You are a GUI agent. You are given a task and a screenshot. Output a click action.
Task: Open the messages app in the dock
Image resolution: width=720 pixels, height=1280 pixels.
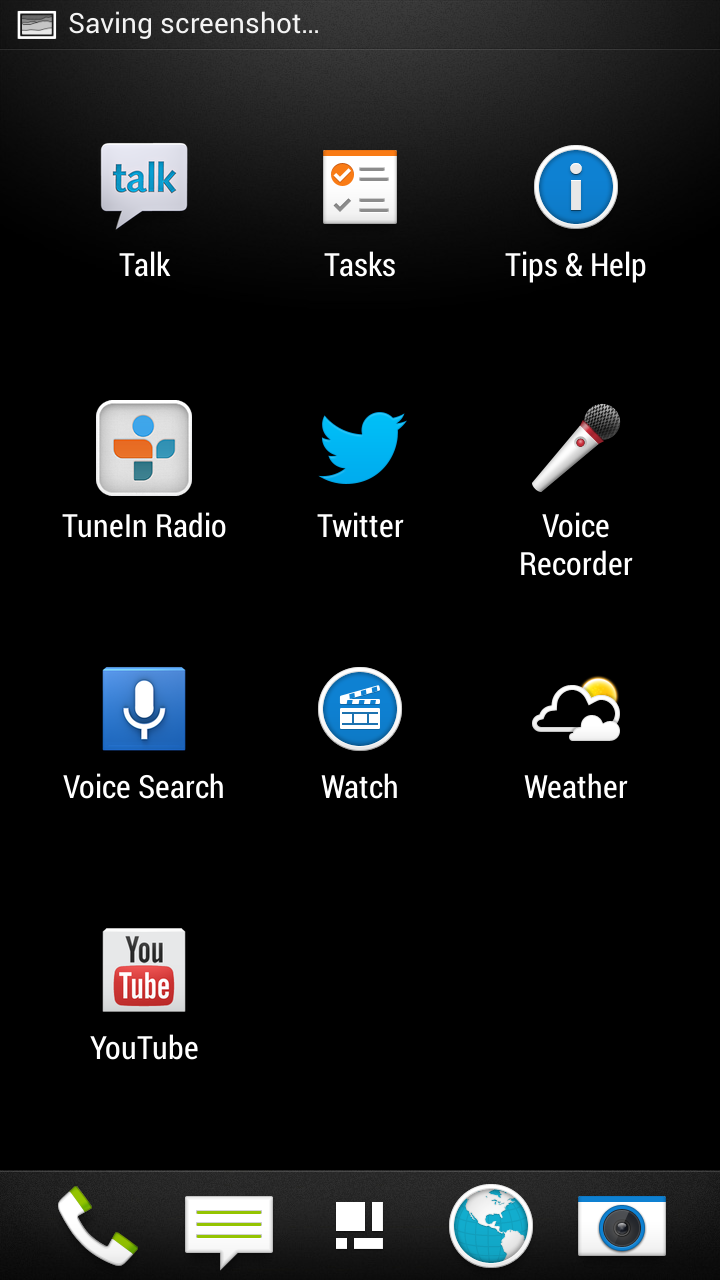point(229,1228)
